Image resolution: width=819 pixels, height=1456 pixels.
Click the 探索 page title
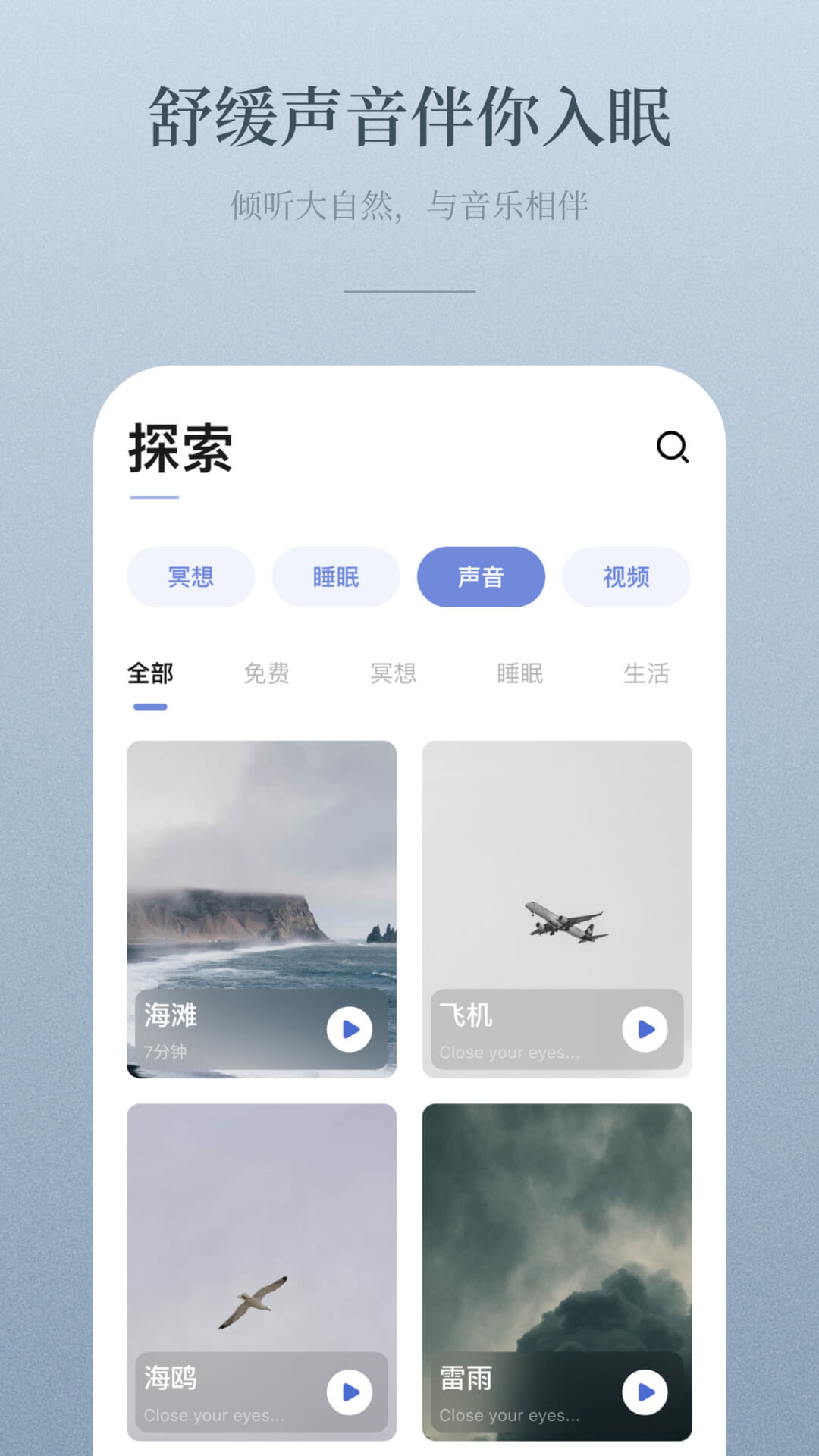(180, 447)
